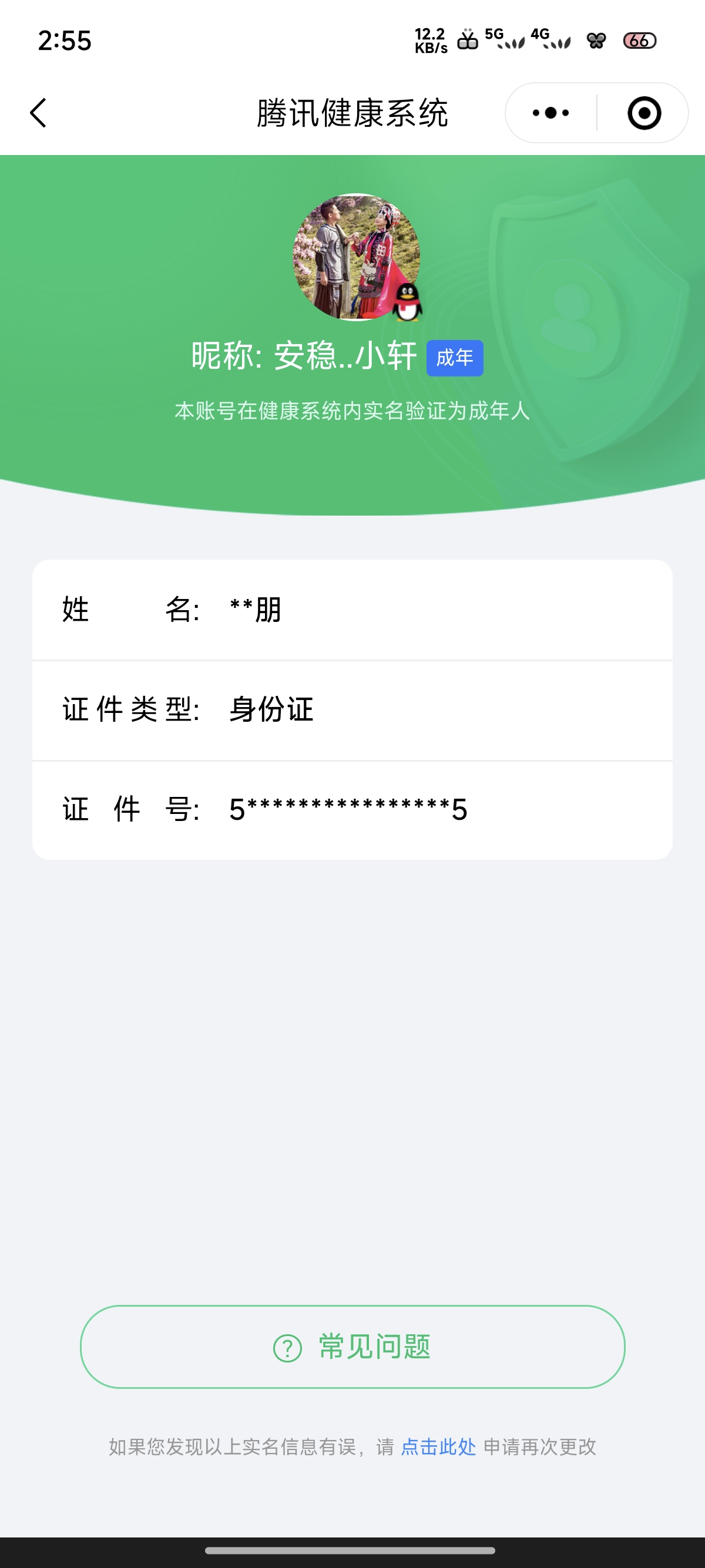
Task: Open the 常见问题 FAQ button
Action: pyautogui.click(x=352, y=1347)
